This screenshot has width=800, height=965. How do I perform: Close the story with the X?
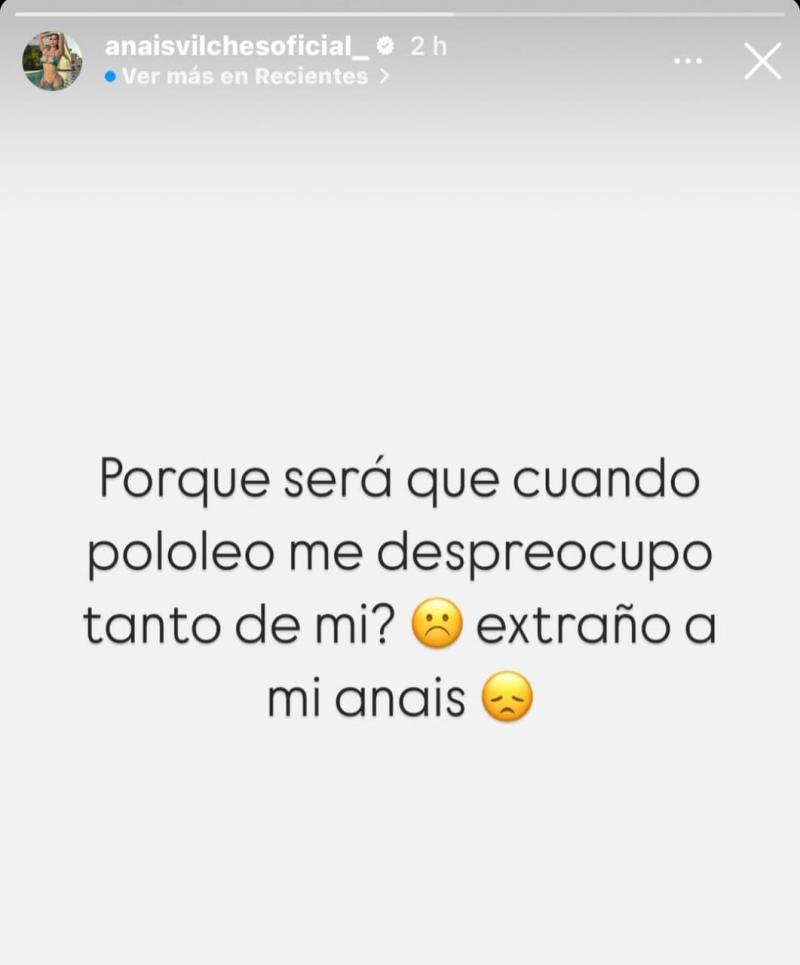click(762, 60)
